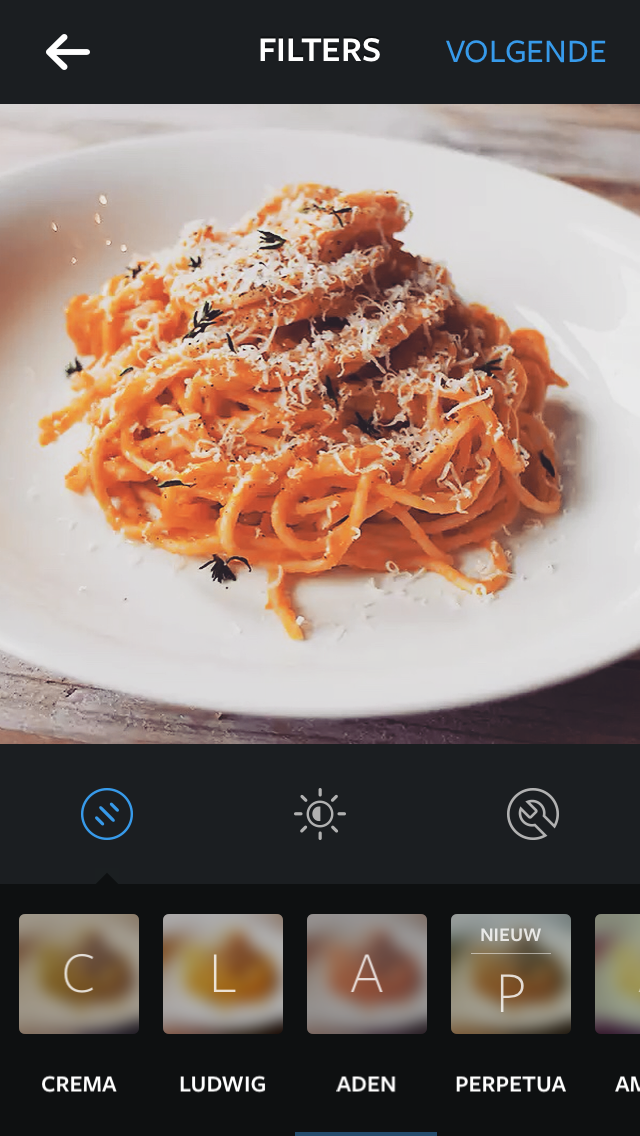Tap the spaghetti photo preview
The image size is (640, 1136).
pos(320,424)
